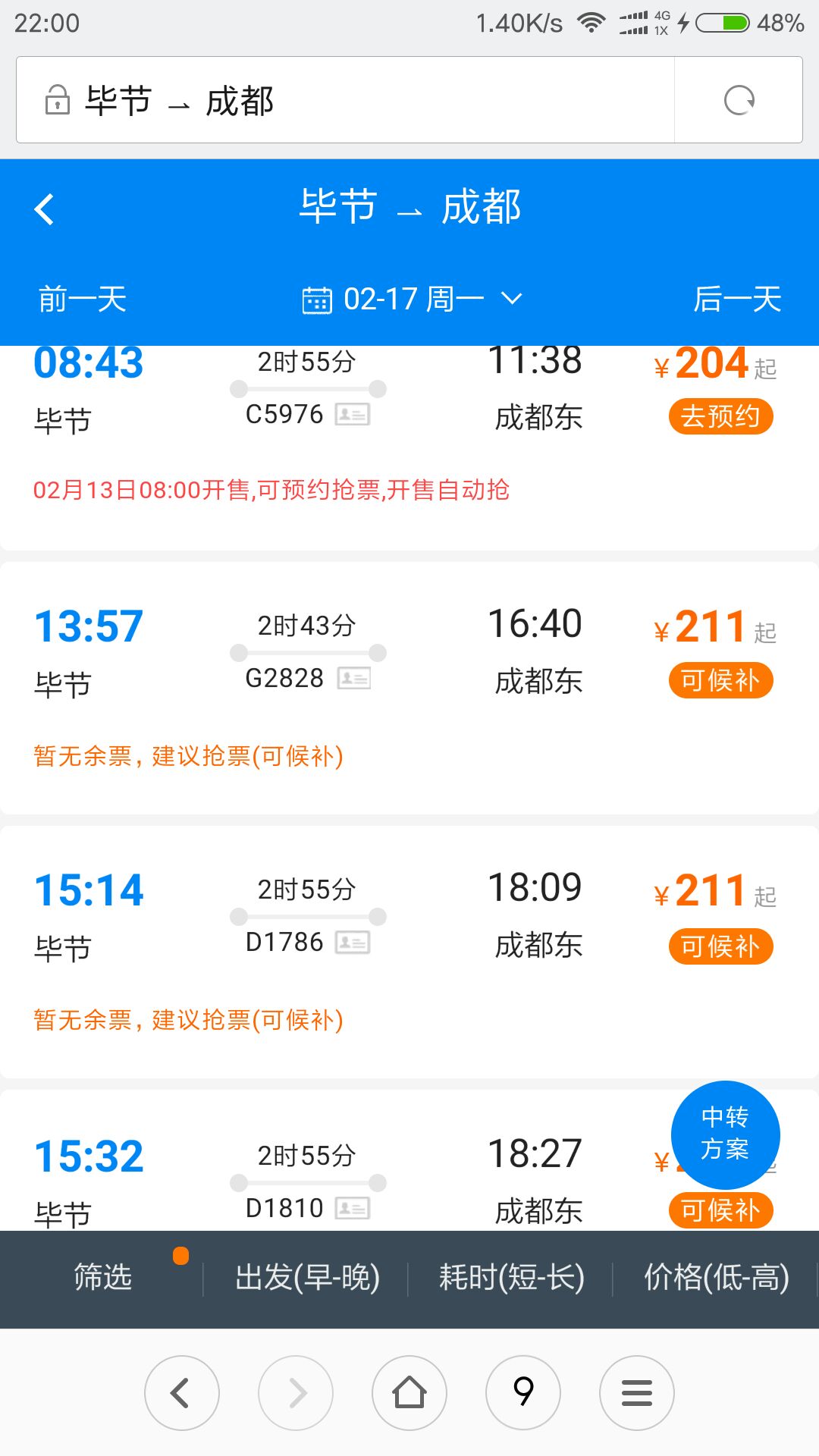Screen dimensions: 819x1456
Task: Reload the page with the refresh icon
Action: [739, 100]
